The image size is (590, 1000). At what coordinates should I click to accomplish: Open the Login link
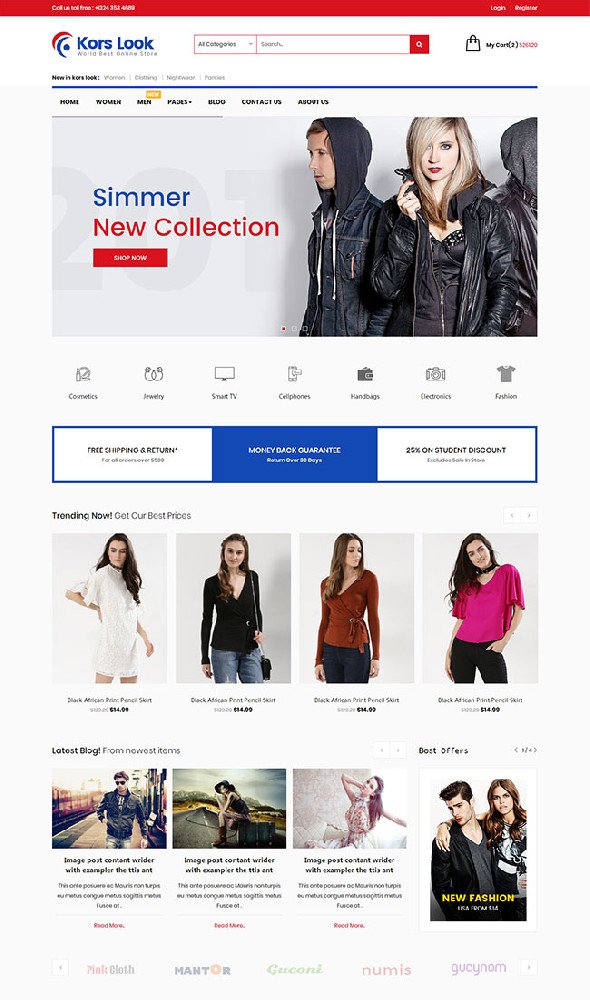click(498, 8)
